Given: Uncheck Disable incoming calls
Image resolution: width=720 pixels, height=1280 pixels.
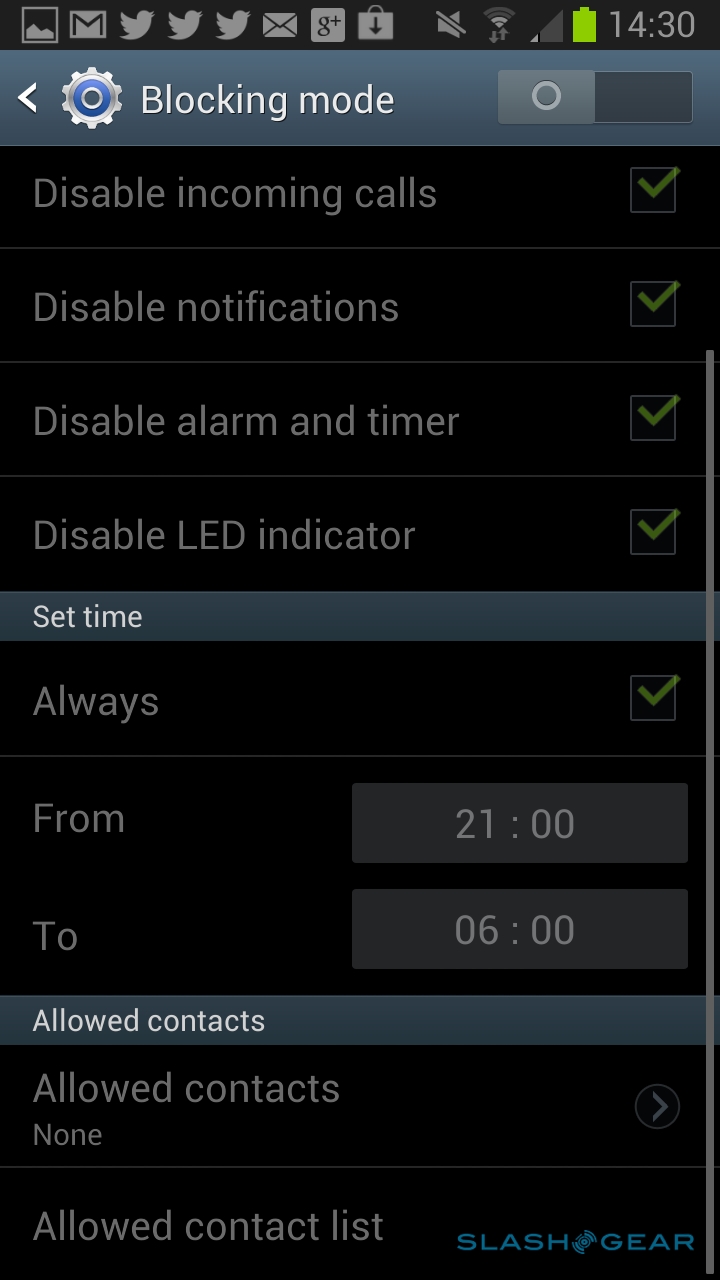Looking at the screenshot, I should click(653, 192).
